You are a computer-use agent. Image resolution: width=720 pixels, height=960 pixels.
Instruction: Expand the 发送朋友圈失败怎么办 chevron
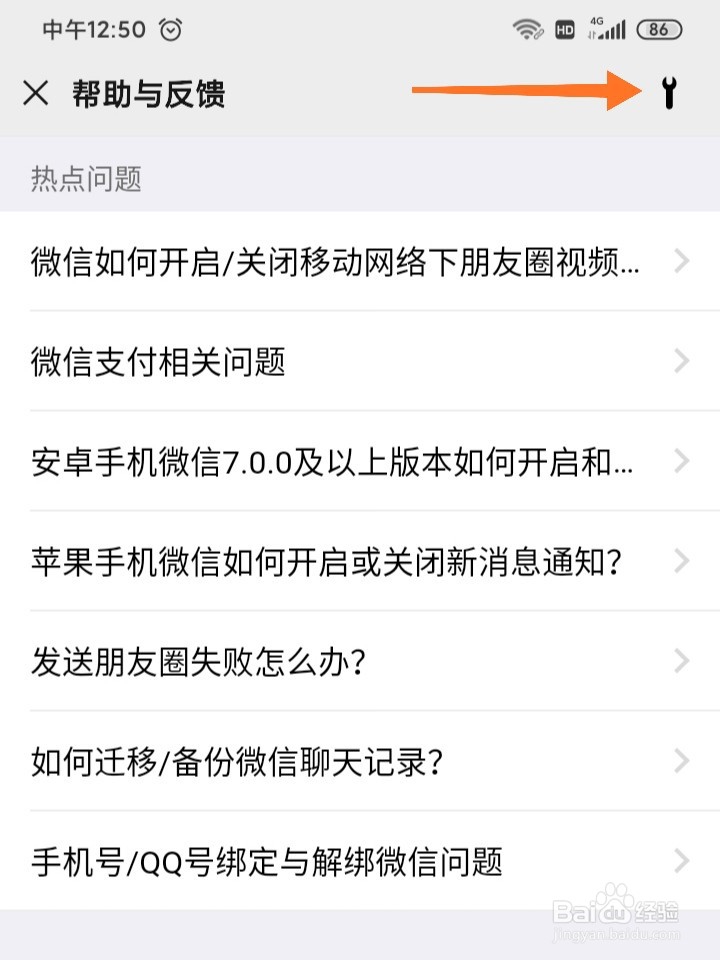click(681, 660)
